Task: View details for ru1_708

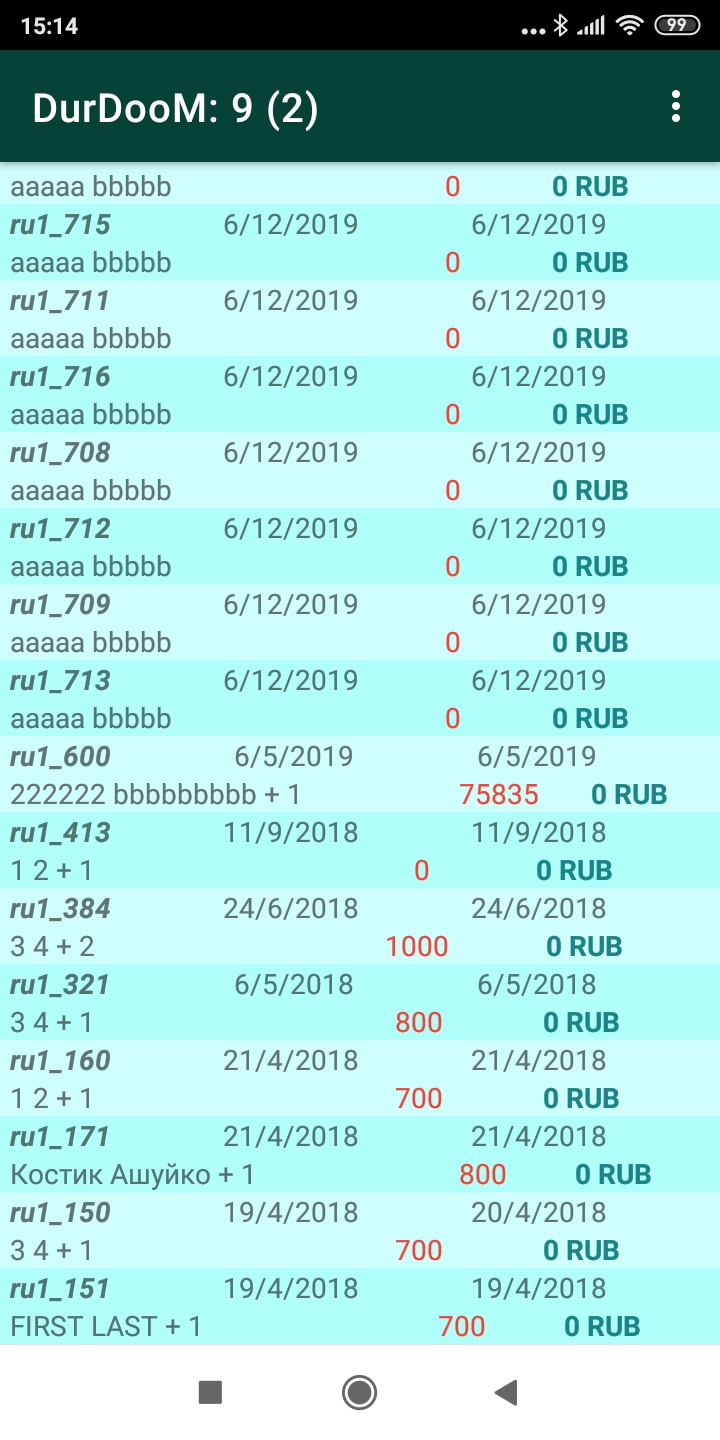Action: click(360, 471)
